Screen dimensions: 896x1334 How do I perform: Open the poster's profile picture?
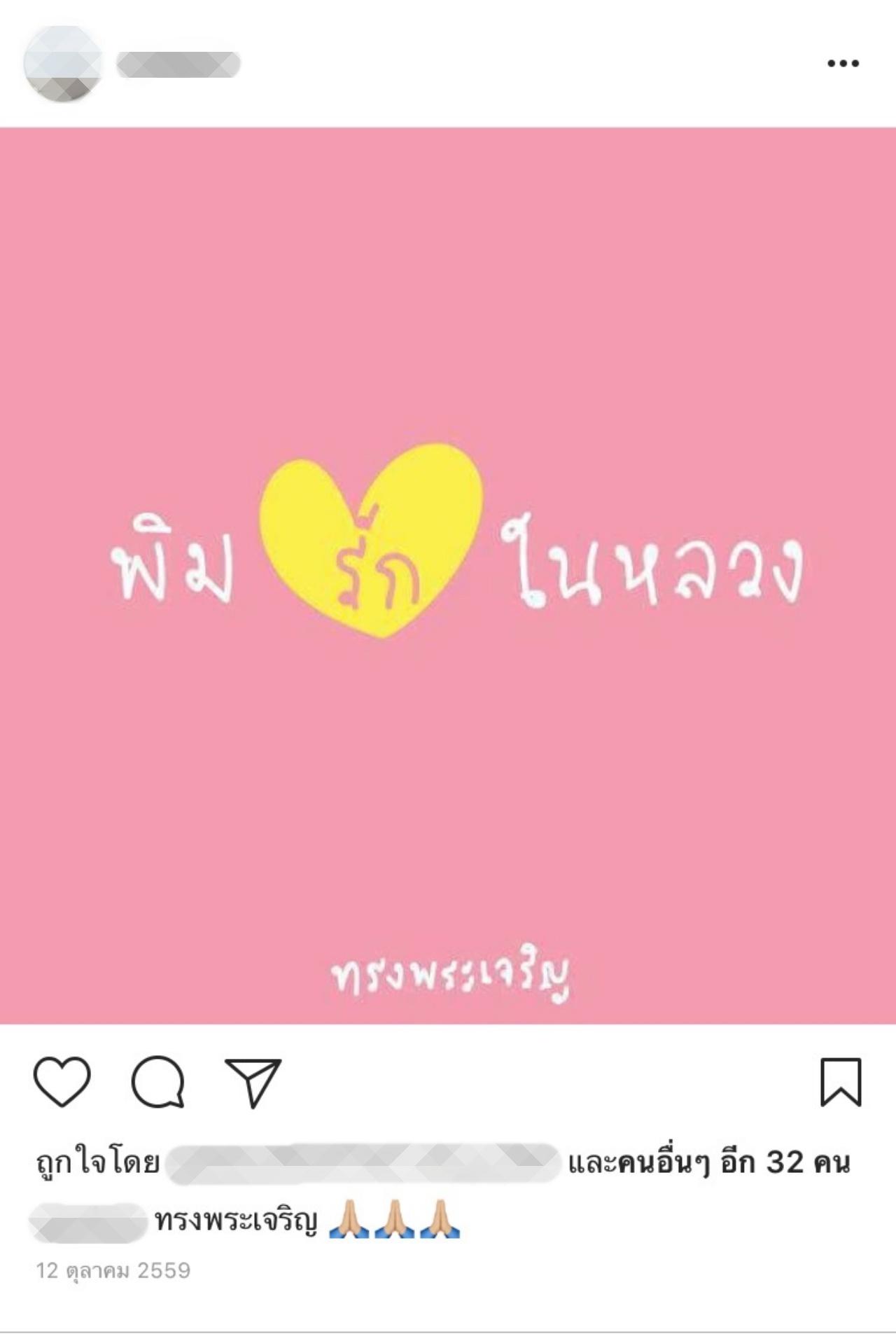point(63,64)
